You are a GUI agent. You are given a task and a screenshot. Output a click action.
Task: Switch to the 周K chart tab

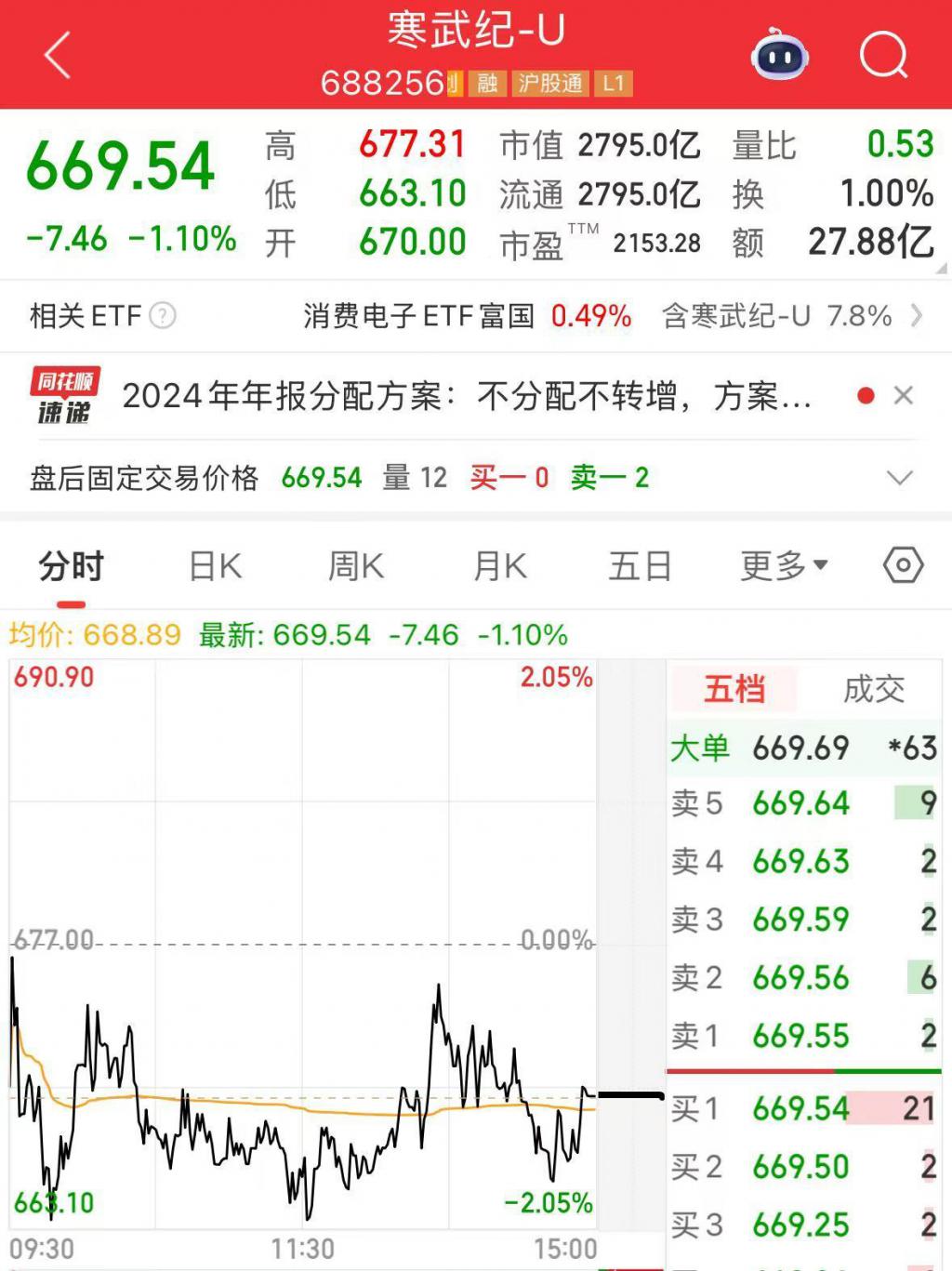coord(356,566)
